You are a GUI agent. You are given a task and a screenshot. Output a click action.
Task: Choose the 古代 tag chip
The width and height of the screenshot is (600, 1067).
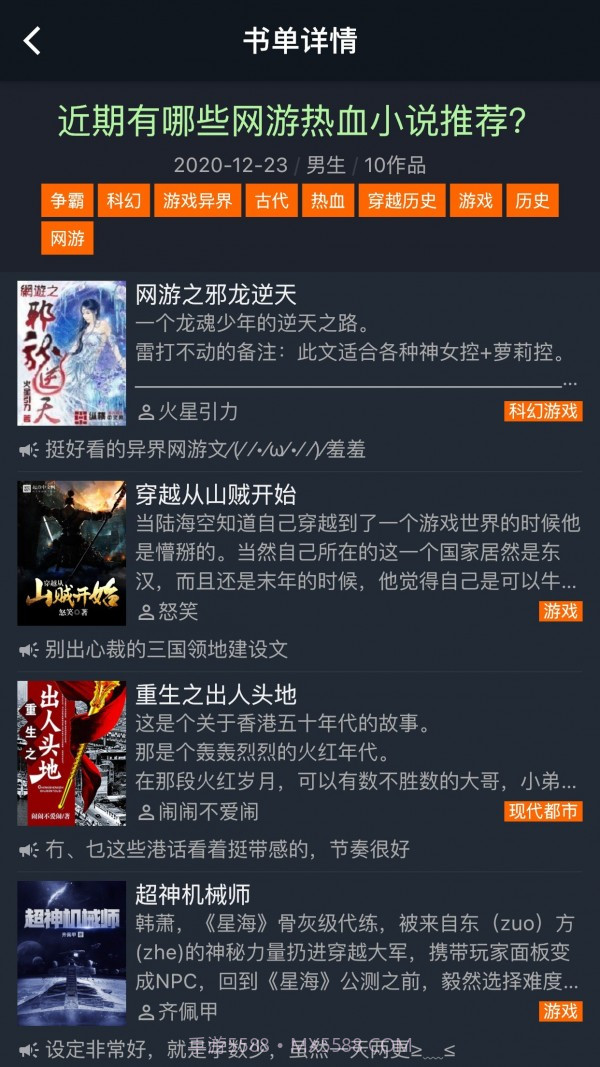271,200
